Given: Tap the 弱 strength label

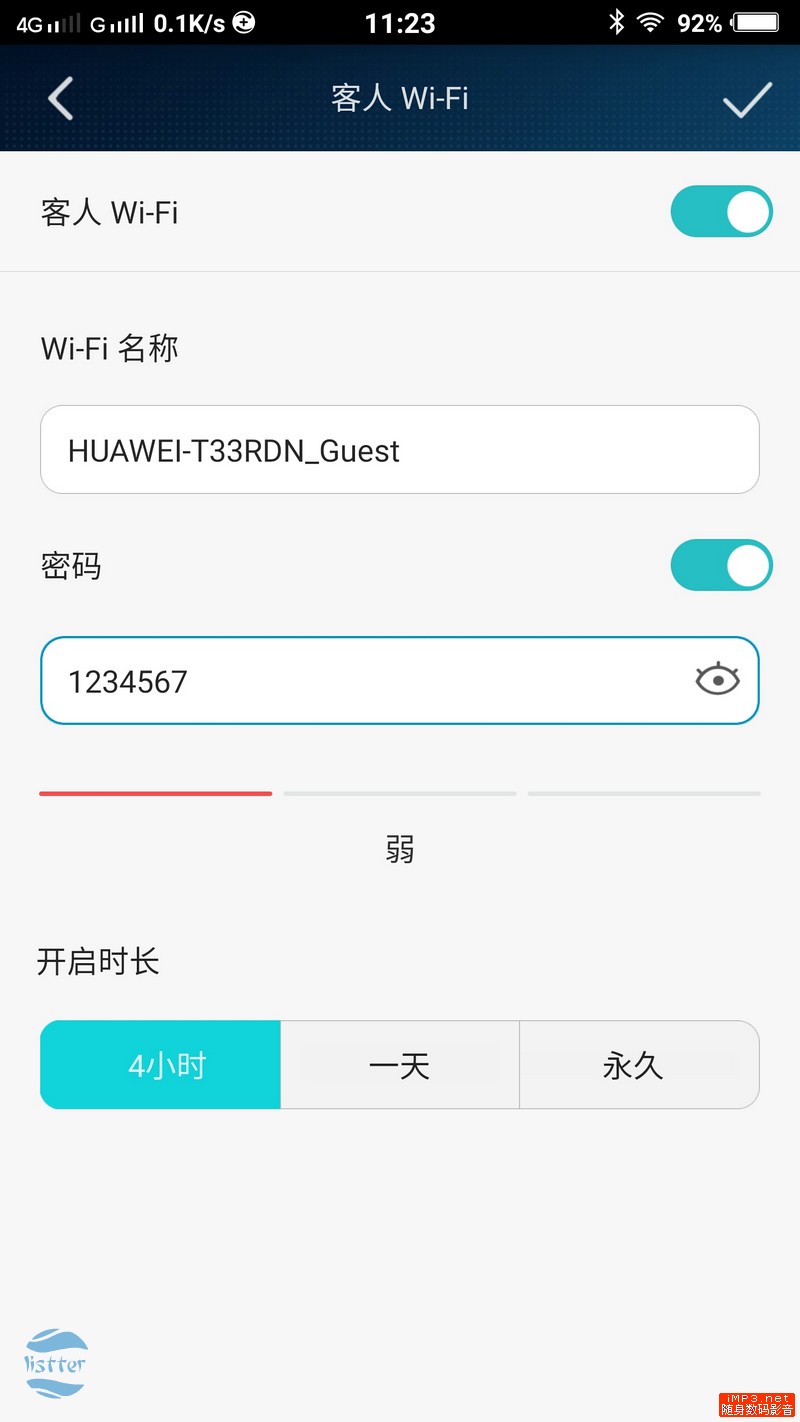Looking at the screenshot, I should click(400, 849).
